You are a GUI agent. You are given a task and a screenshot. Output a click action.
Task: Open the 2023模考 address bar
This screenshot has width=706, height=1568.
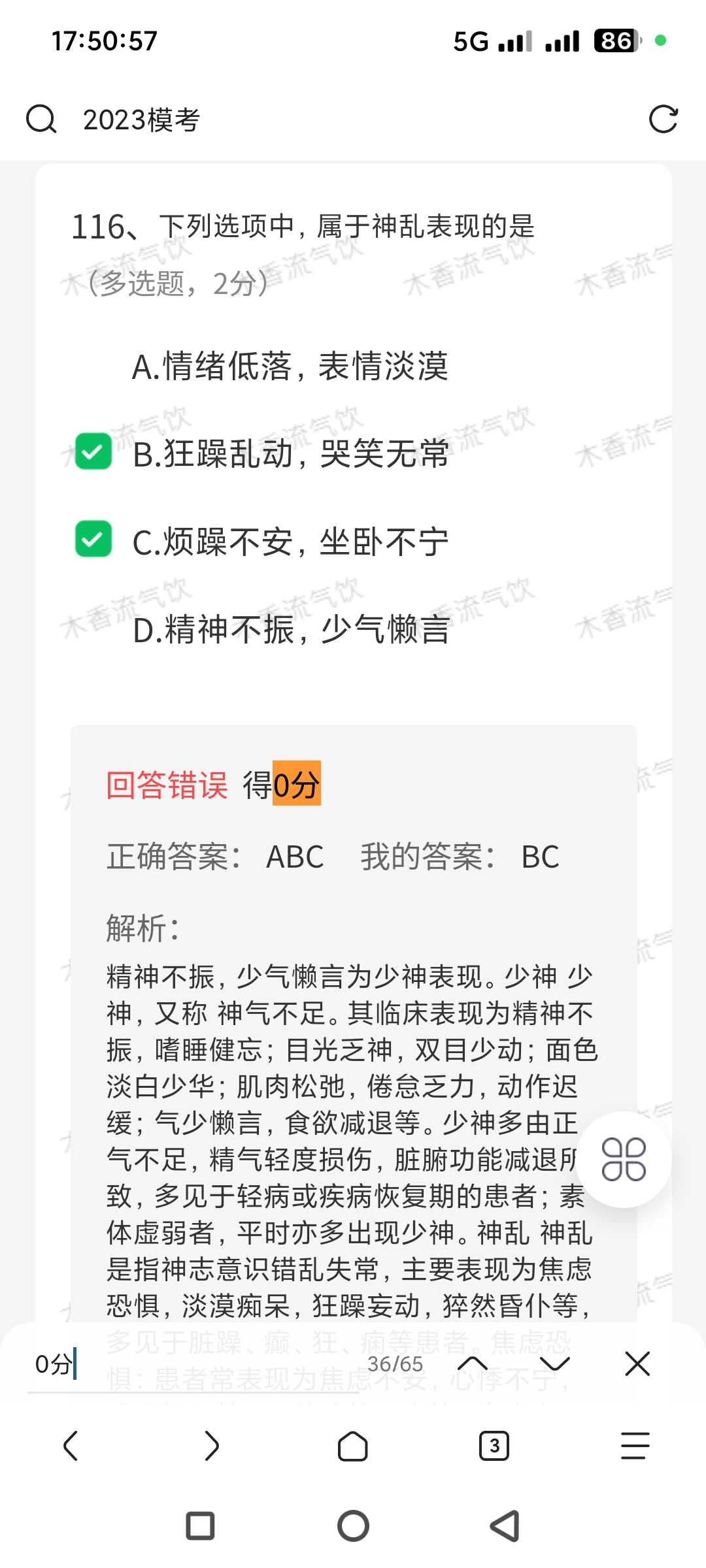click(x=327, y=120)
